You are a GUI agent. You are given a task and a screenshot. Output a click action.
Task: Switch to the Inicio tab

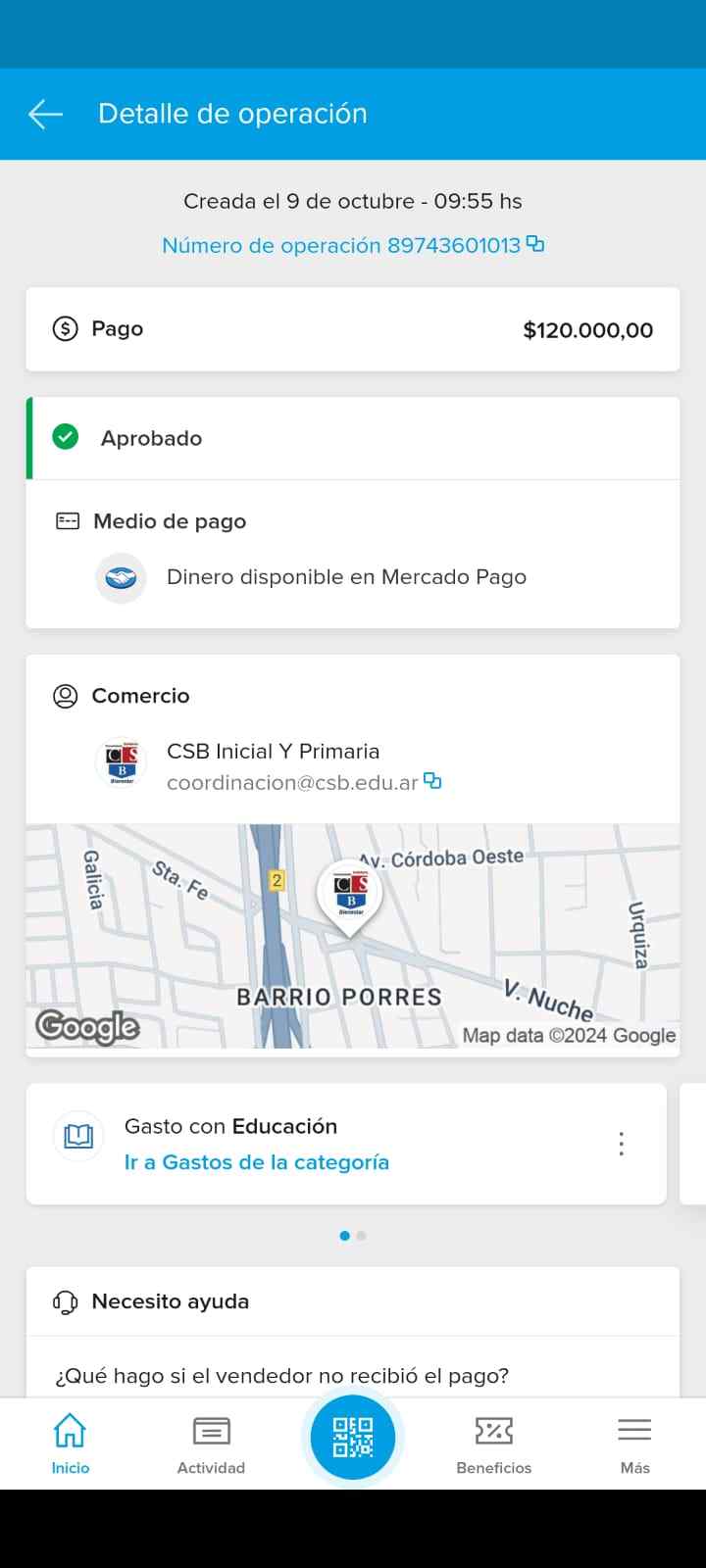click(x=70, y=1444)
